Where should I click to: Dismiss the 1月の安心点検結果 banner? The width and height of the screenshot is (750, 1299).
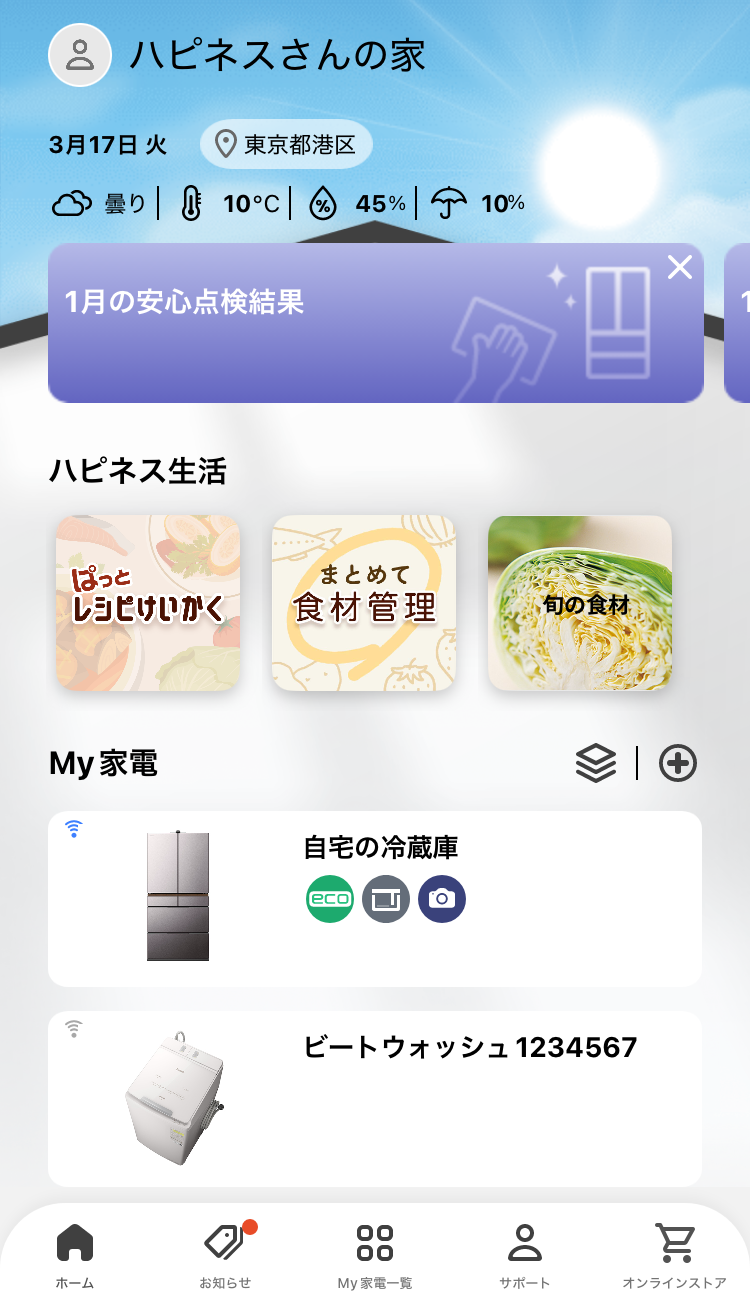[x=681, y=267]
